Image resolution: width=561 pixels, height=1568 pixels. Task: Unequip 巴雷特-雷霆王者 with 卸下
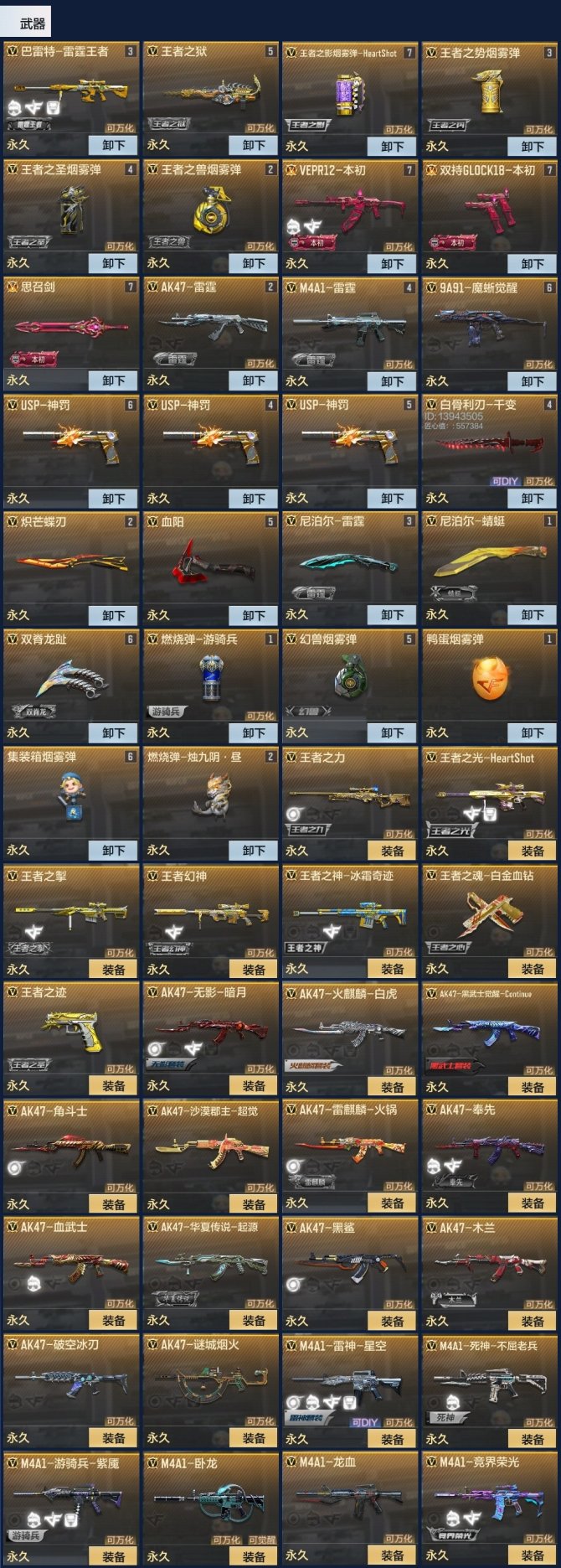click(113, 145)
